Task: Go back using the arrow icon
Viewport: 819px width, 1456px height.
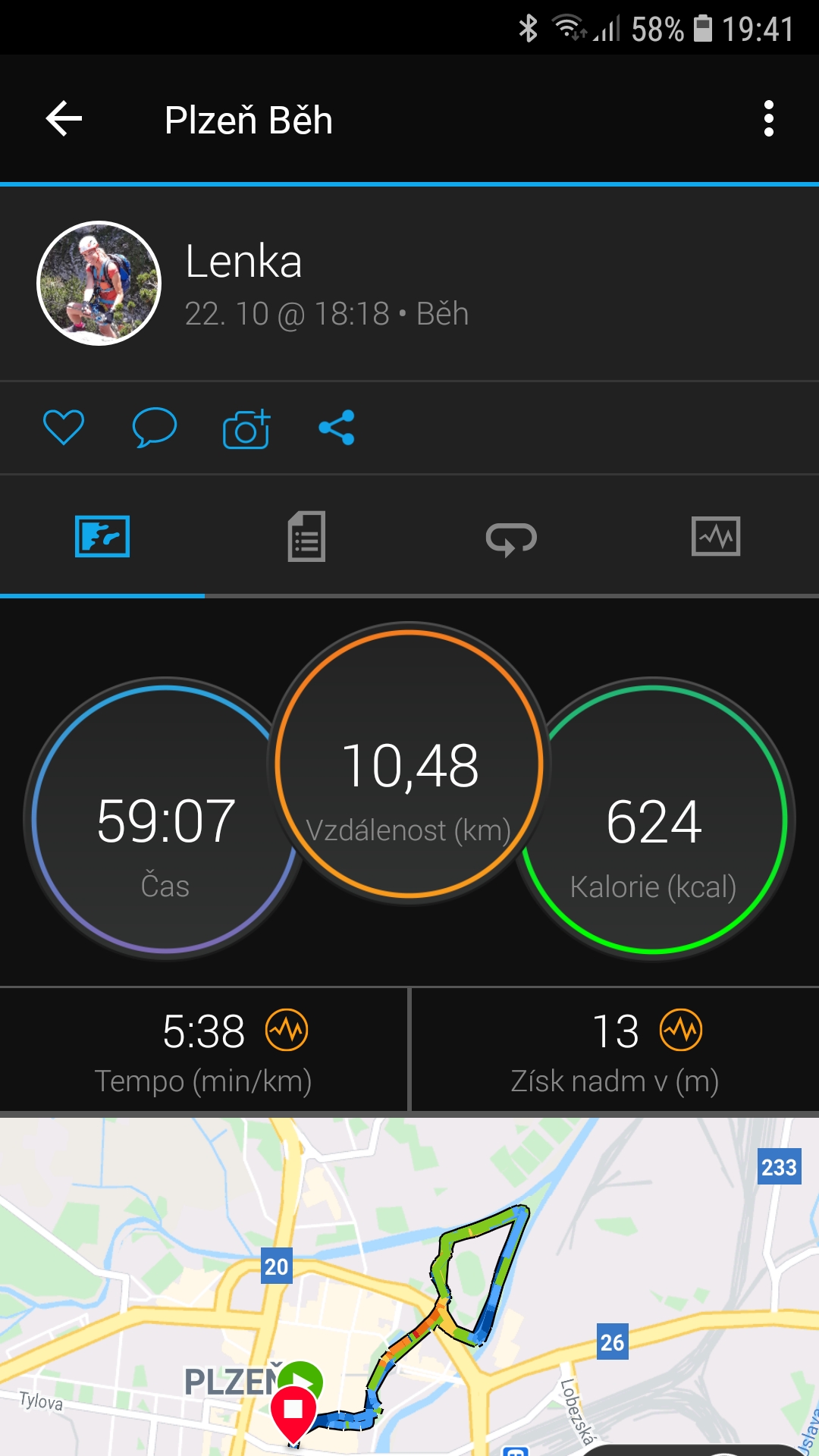Action: [64, 119]
